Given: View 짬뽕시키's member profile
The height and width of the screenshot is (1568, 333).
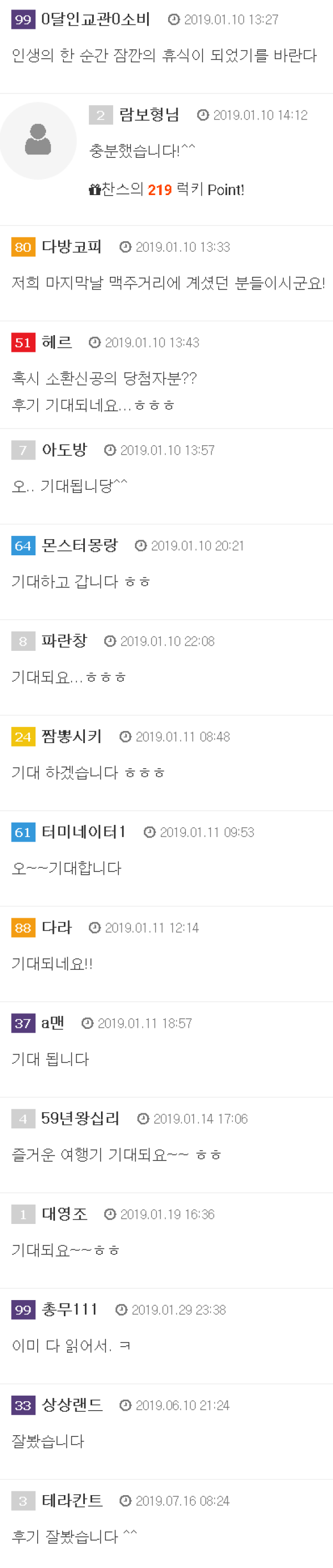Looking at the screenshot, I should (71, 736).
